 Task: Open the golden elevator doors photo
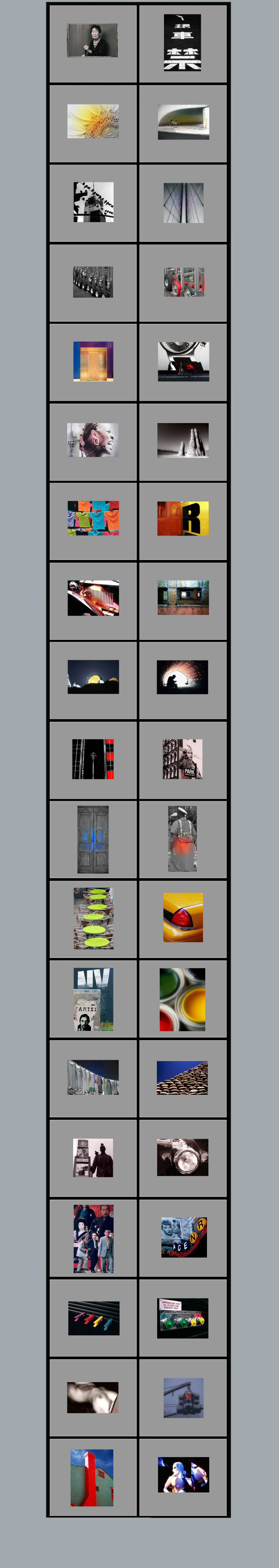(x=93, y=361)
